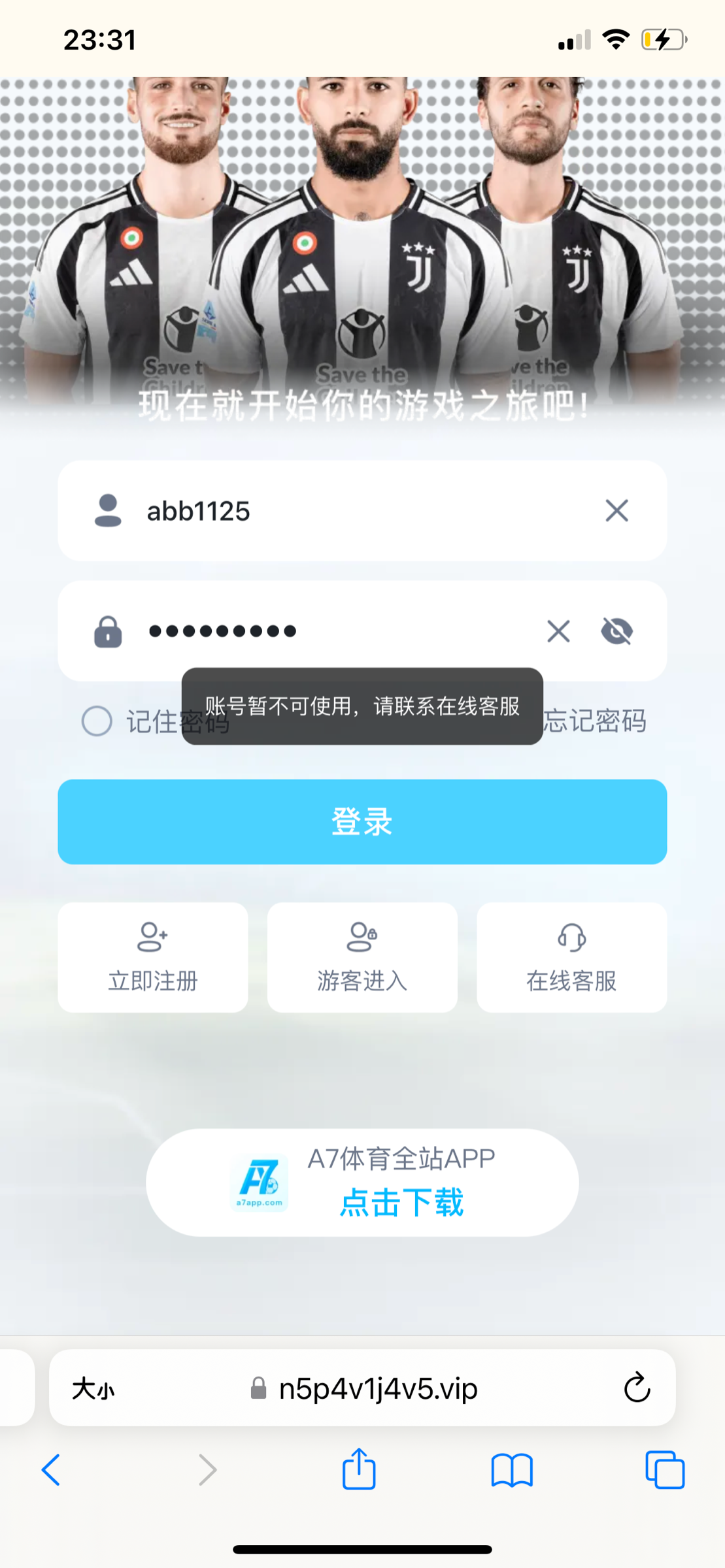Share this page from Safari toolbar
This screenshot has height=1568, width=725.
[x=359, y=1470]
